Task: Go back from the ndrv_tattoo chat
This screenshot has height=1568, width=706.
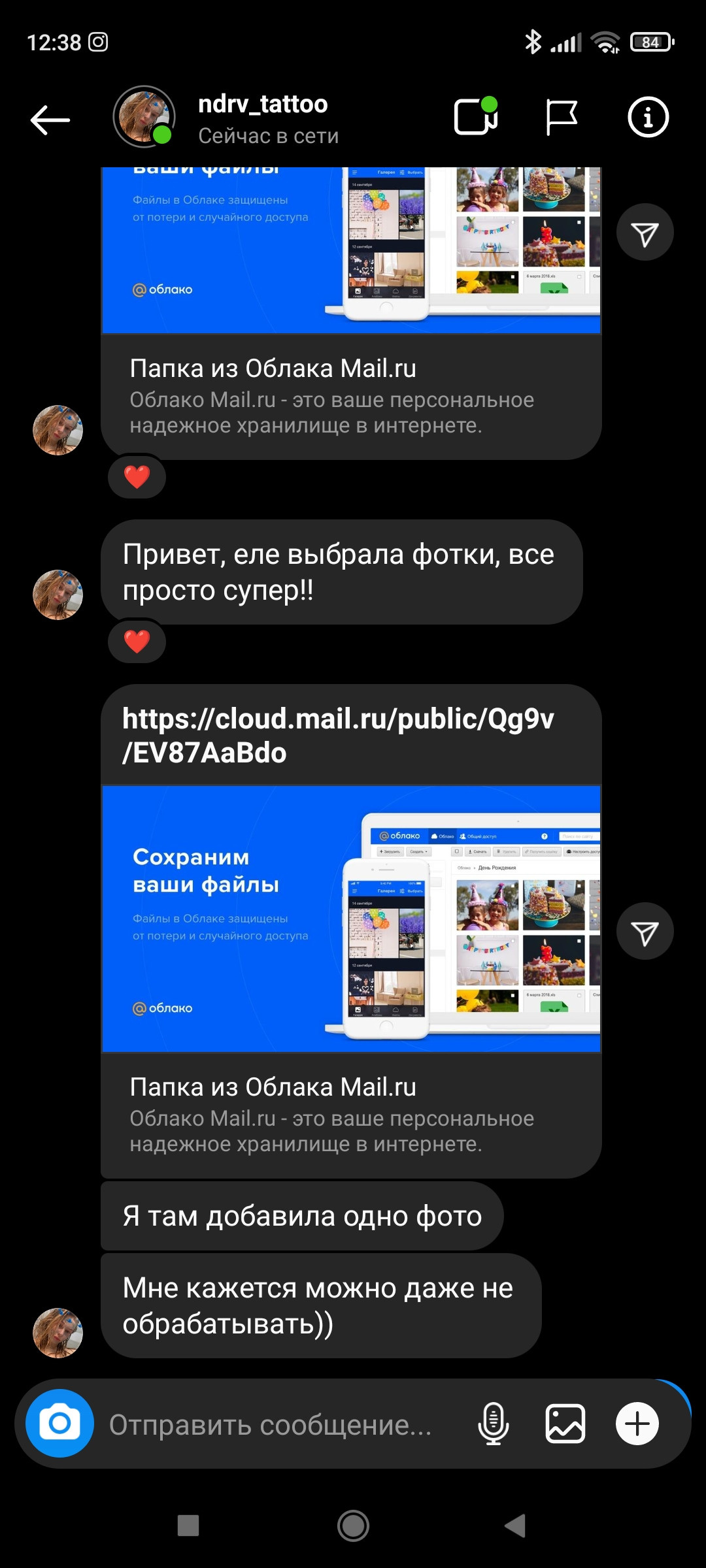Action: (x=50, y=120)
